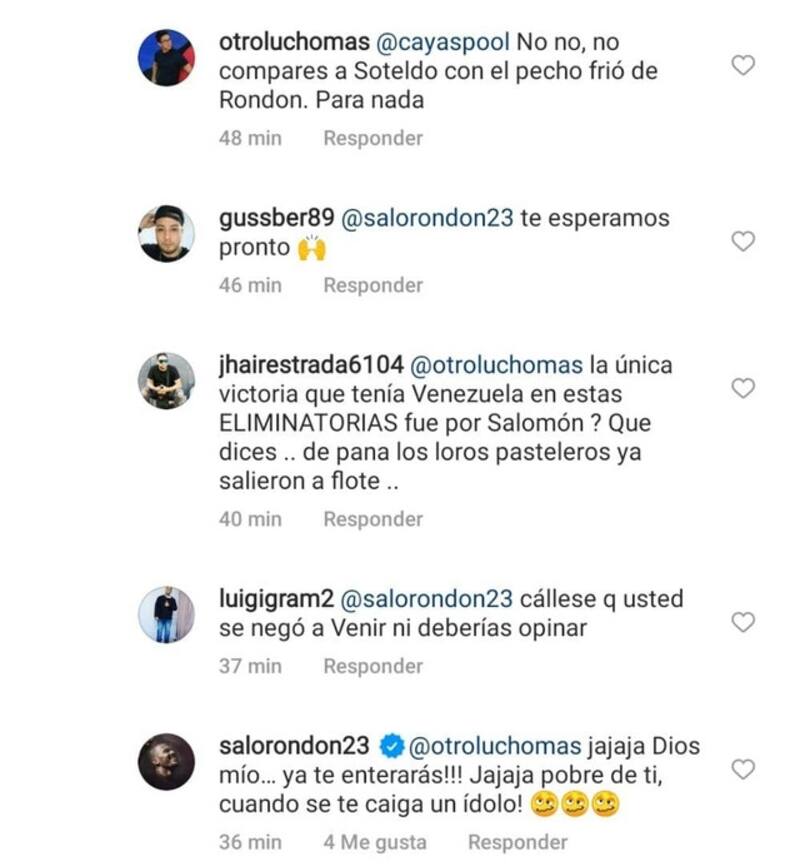Viewport: 800px width, 866px height.
Task: Like gussber89's comment
Action: [743, 241]
